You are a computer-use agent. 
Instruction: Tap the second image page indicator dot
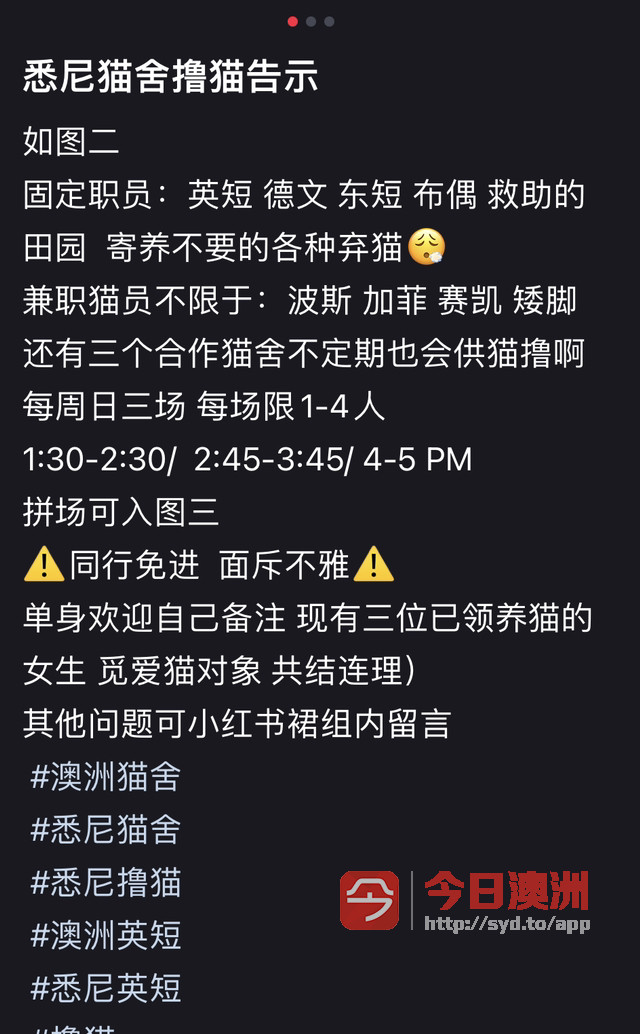click(x=311, y=22)
